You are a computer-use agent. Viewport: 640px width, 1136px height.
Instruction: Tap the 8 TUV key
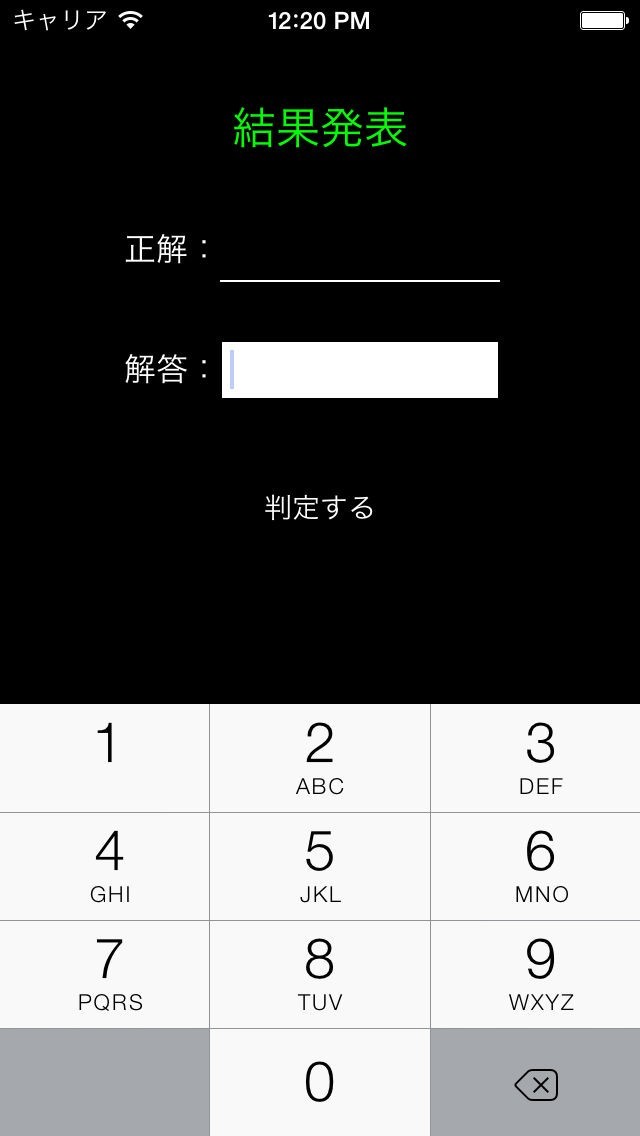320,974
